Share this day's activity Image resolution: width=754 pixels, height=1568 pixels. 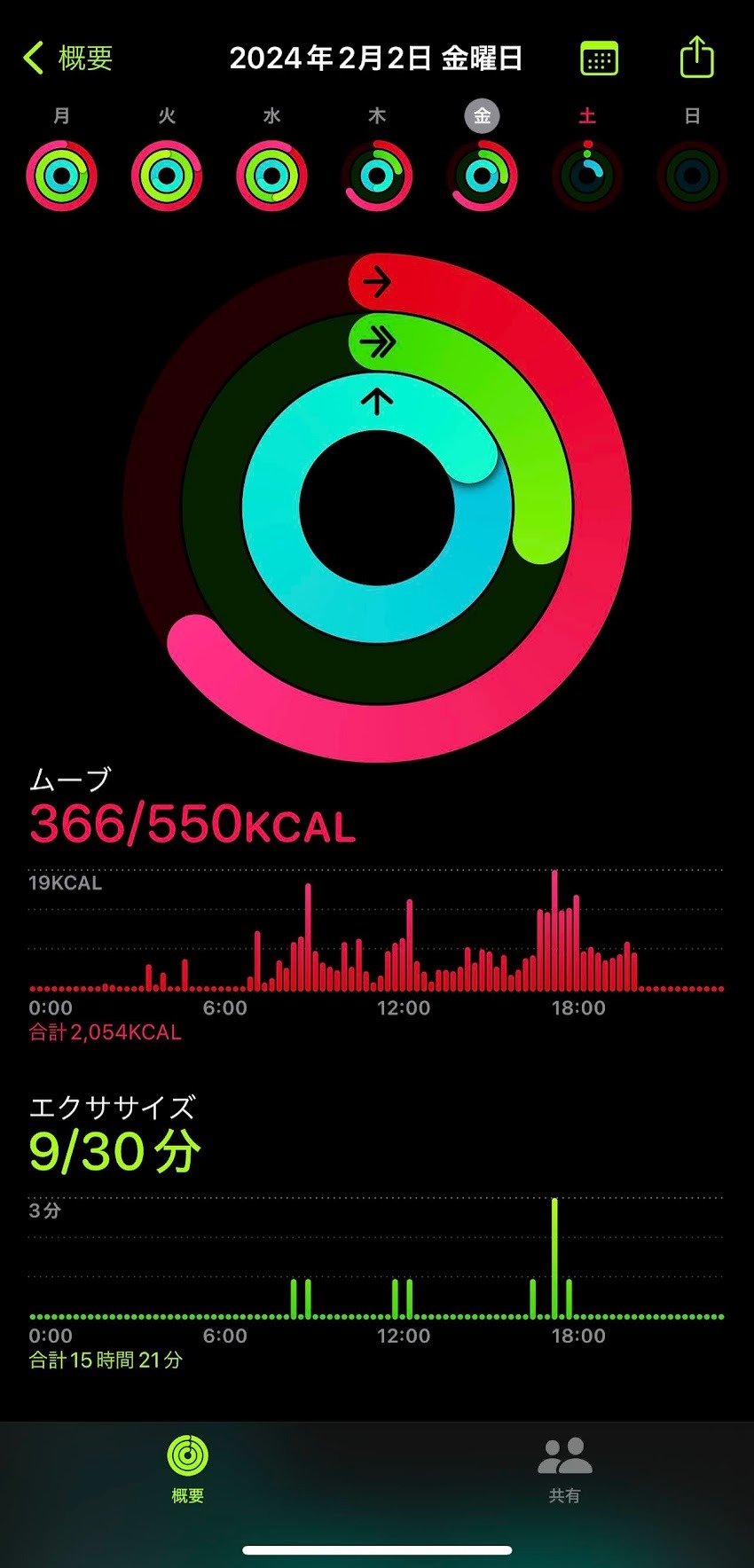click(696, 58)
